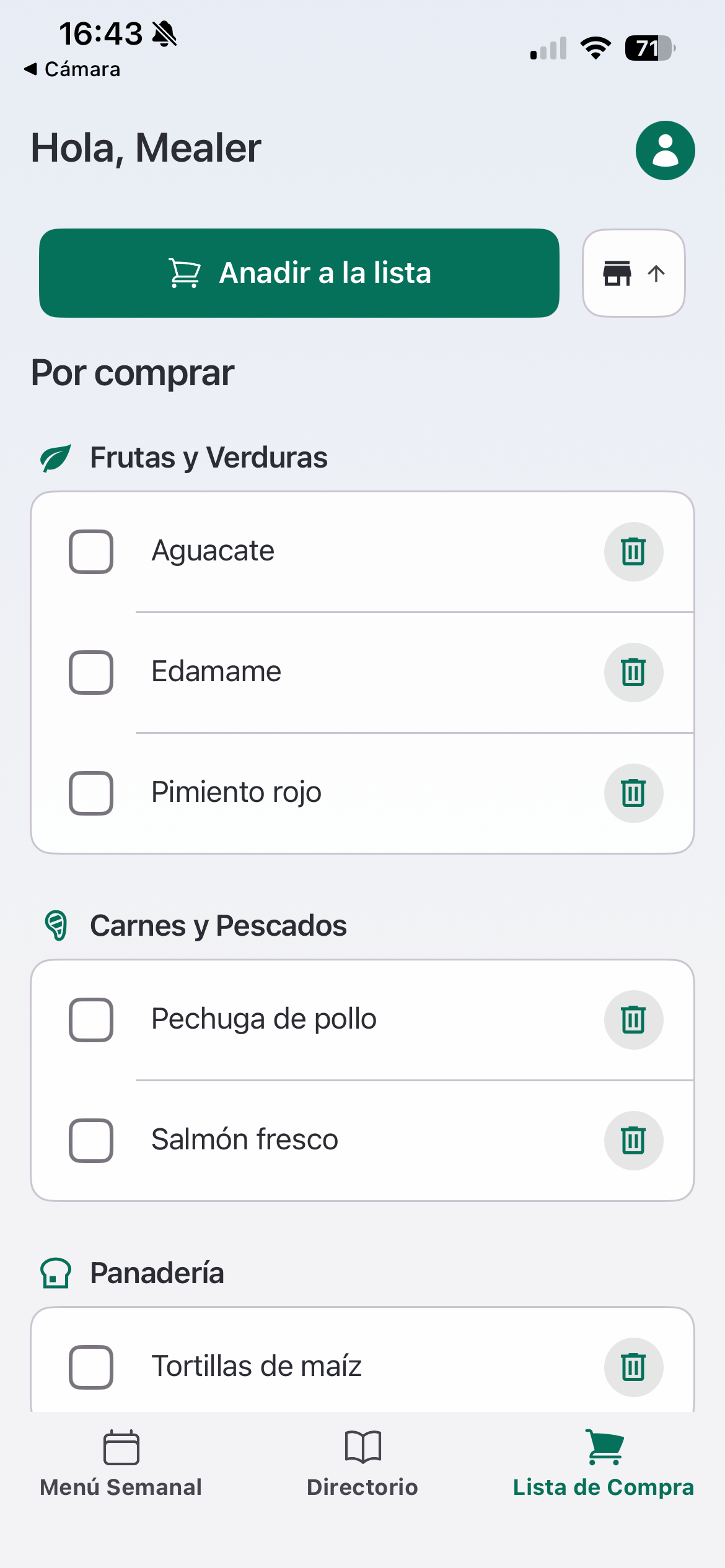Delete Aguacate using its trash icon
Screen dimensions: 725x1568
[x=633, y=551]
